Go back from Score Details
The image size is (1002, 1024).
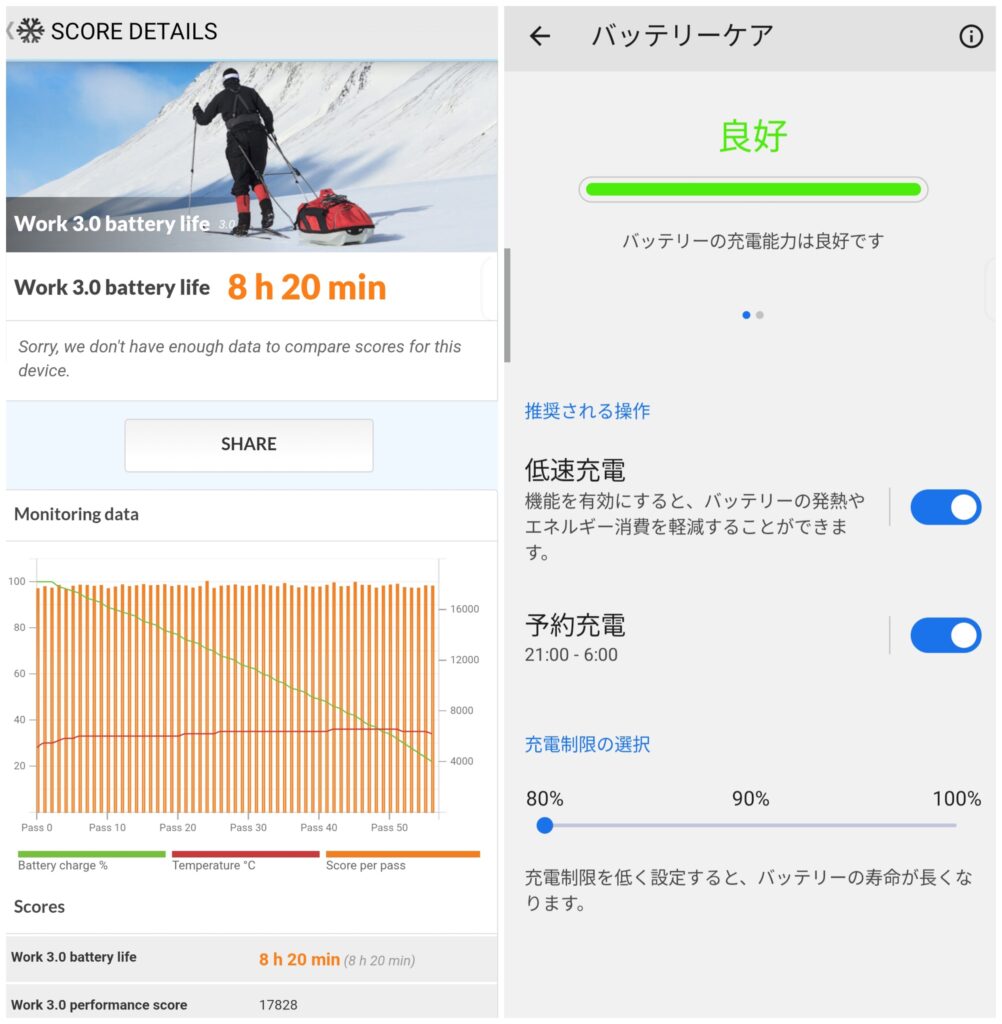click(x=12, y=31)
